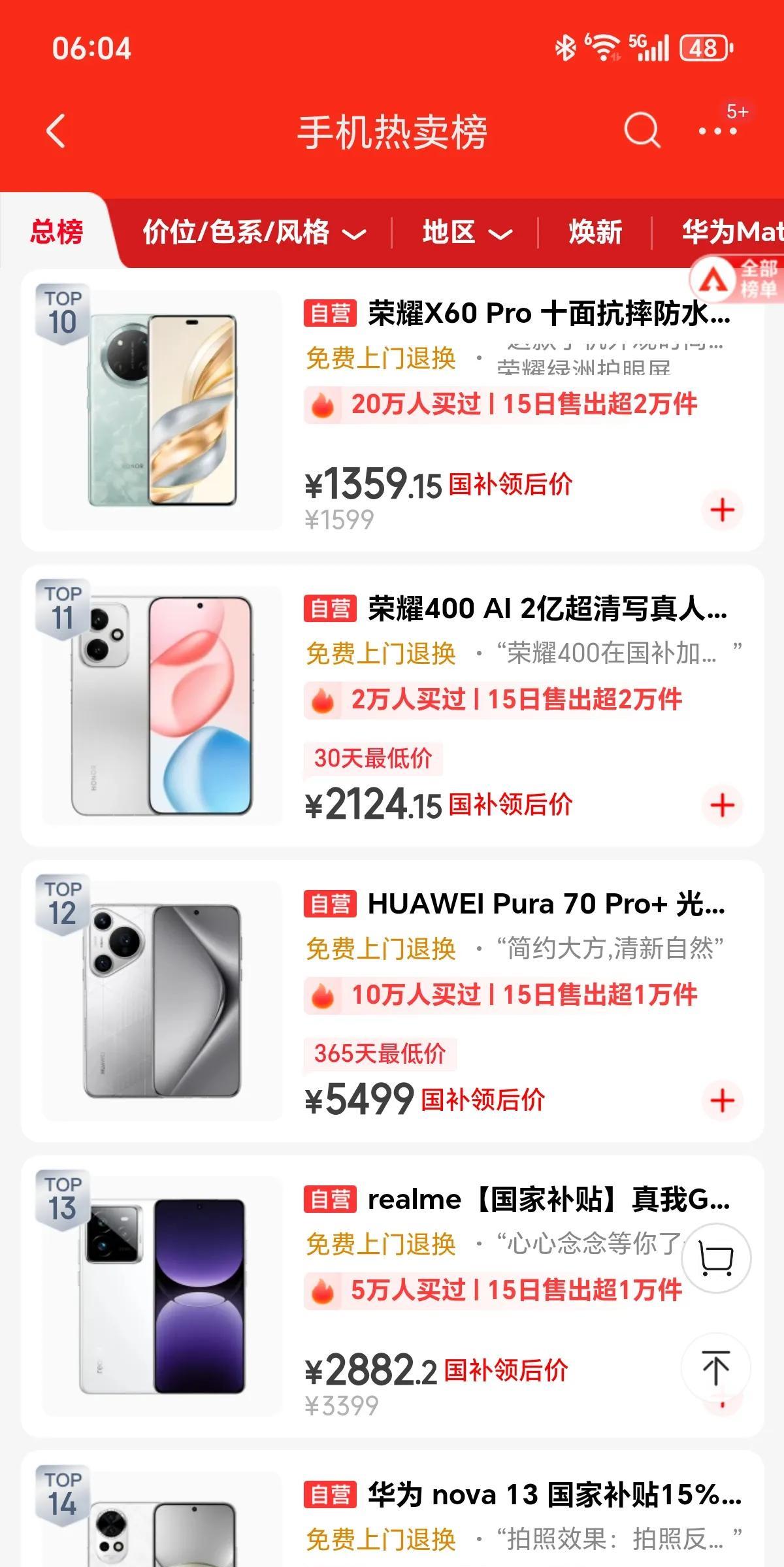Add 荣耀400 to cart with plus
The width and height of the screenshot is (784, 1567).
click(722, 805)
